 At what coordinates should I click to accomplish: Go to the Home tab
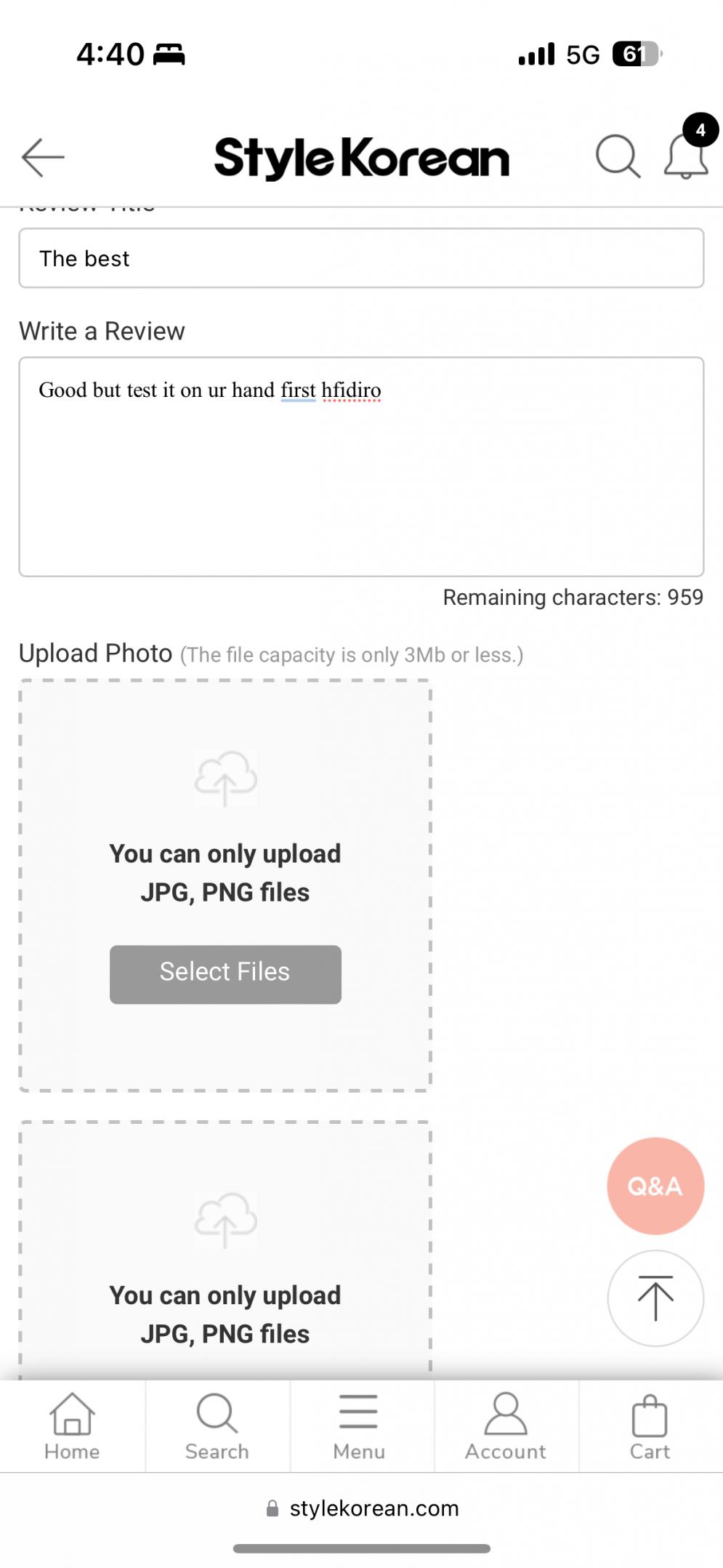coord(72,1426)
